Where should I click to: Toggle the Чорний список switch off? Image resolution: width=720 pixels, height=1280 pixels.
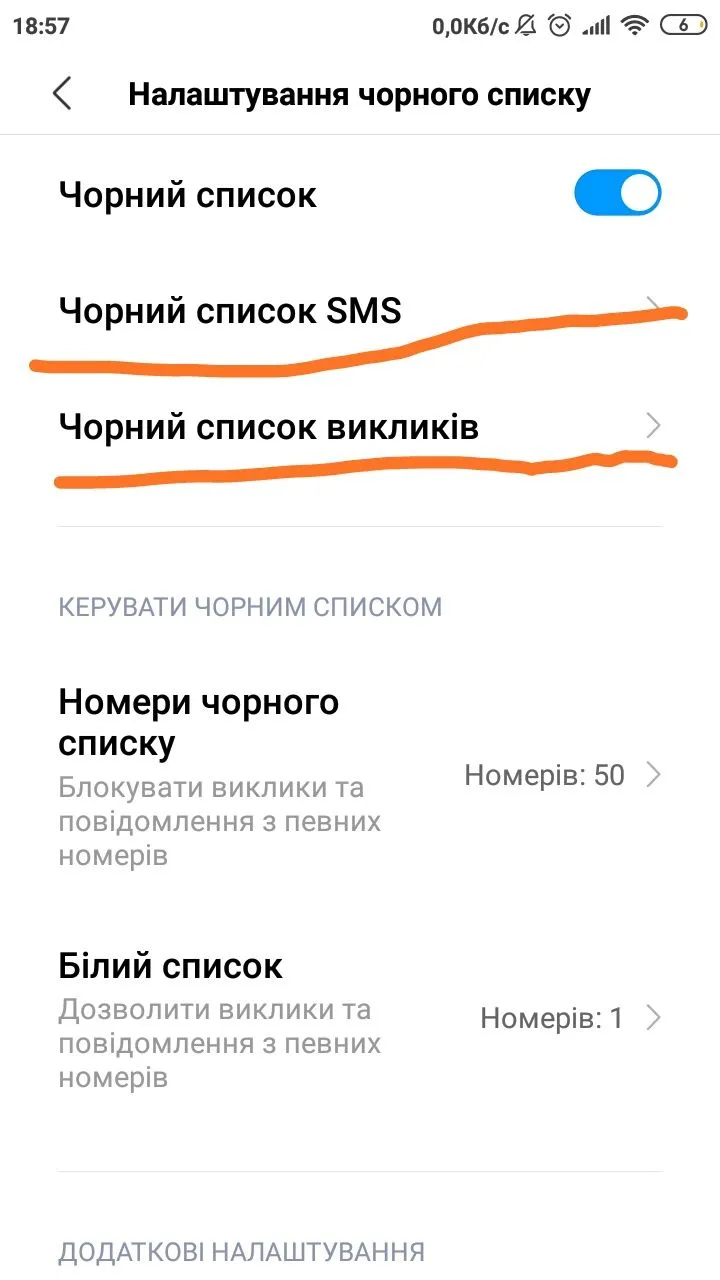tap(617, 193)
